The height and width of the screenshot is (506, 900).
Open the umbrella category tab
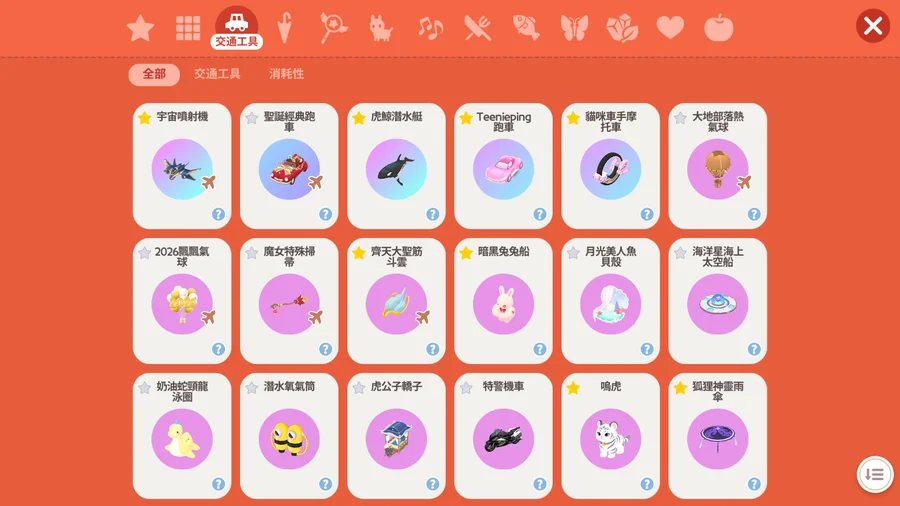click(286, 27)
